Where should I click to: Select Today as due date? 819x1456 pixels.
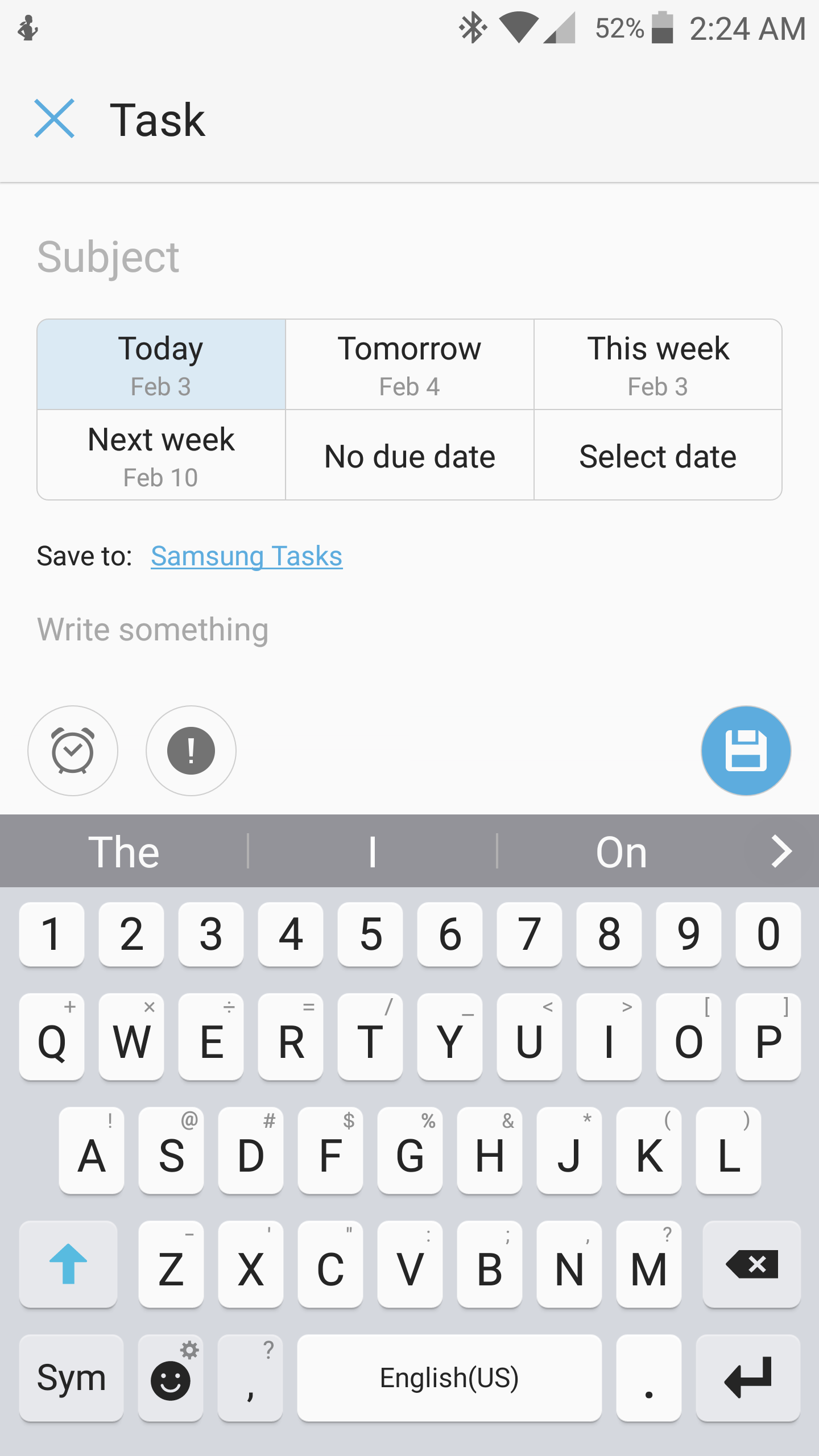pyautogui.click(x=161, y=365)
